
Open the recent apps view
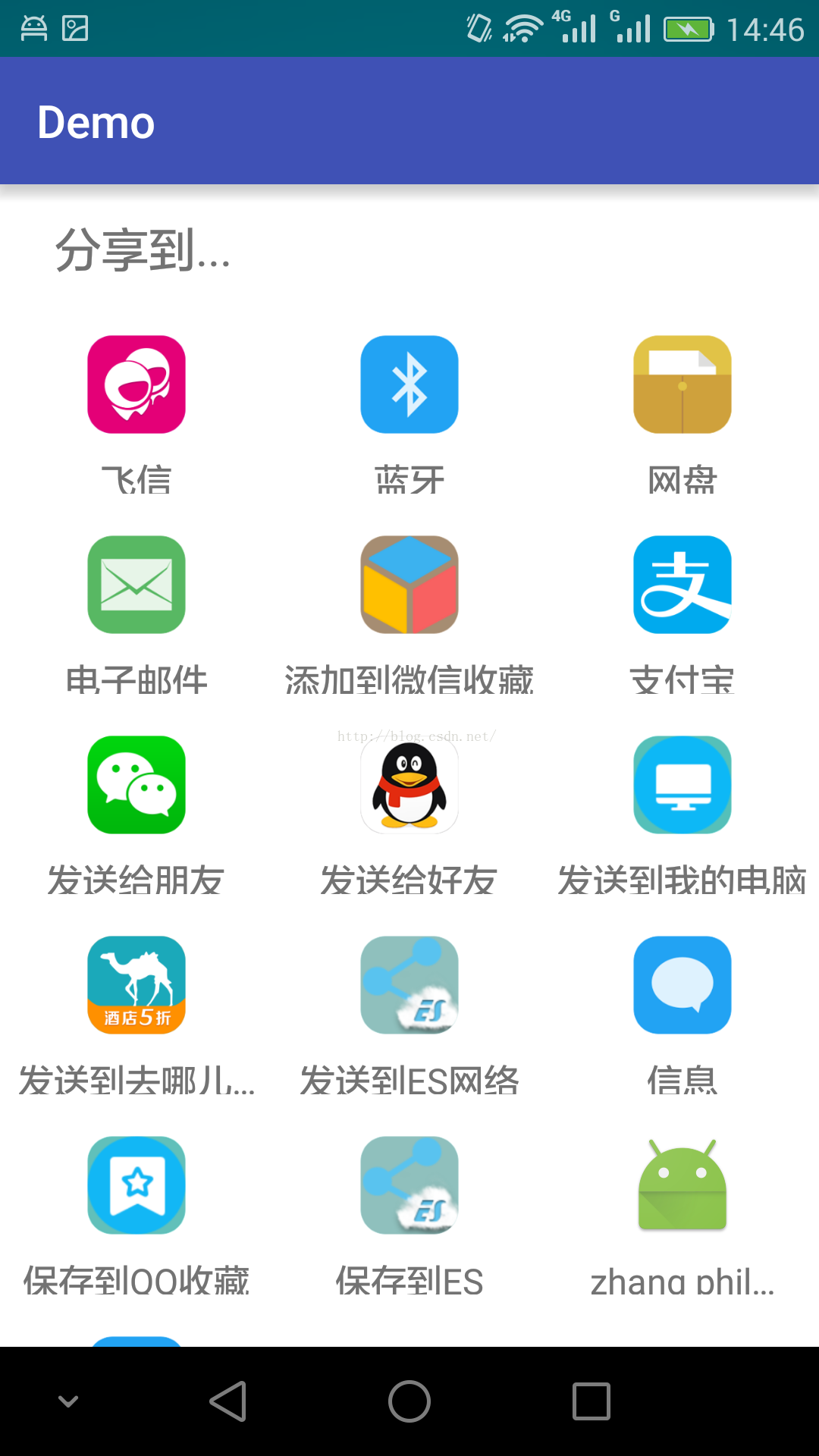click(x=591, y=1401)
